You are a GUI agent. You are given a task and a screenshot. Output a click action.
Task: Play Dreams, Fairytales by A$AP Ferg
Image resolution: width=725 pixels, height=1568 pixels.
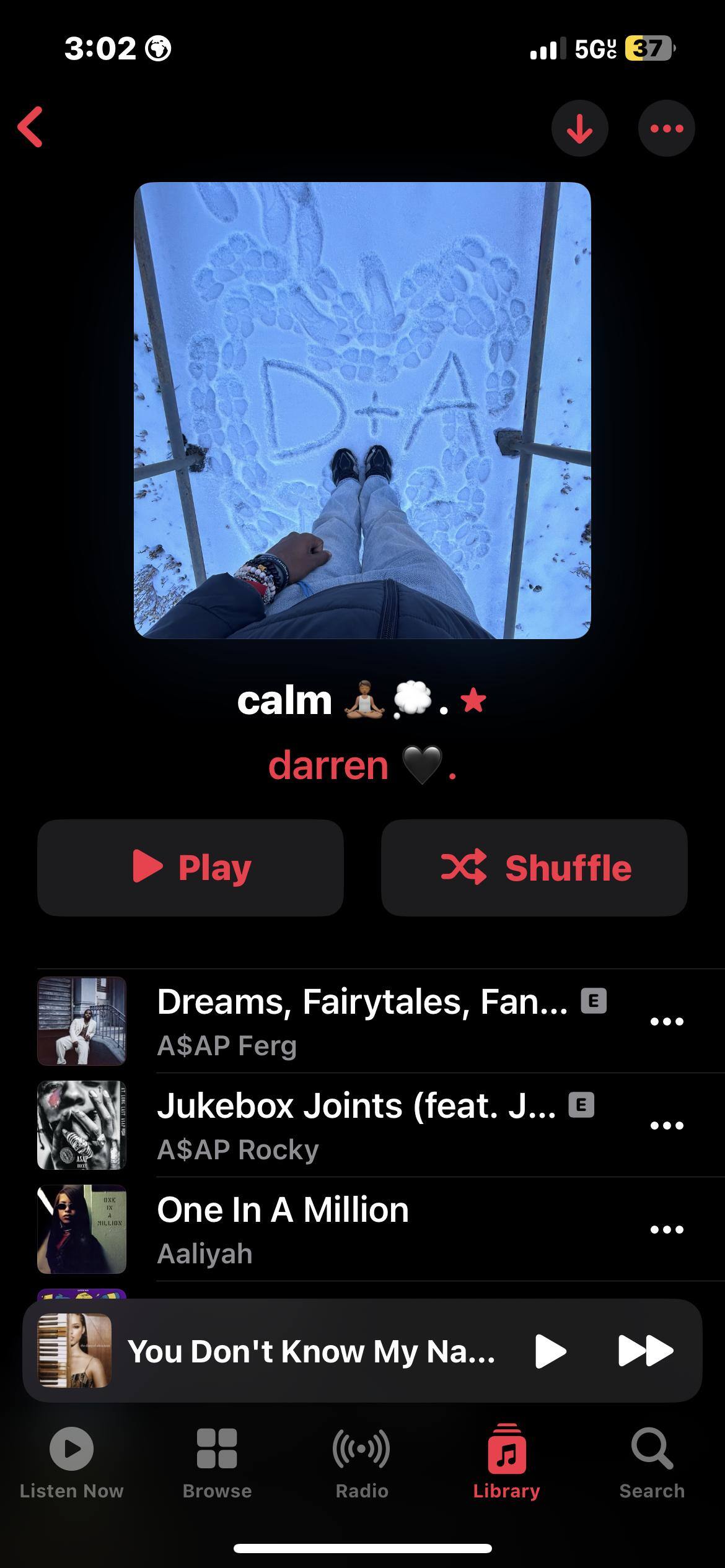click(x=361, y=1021)
